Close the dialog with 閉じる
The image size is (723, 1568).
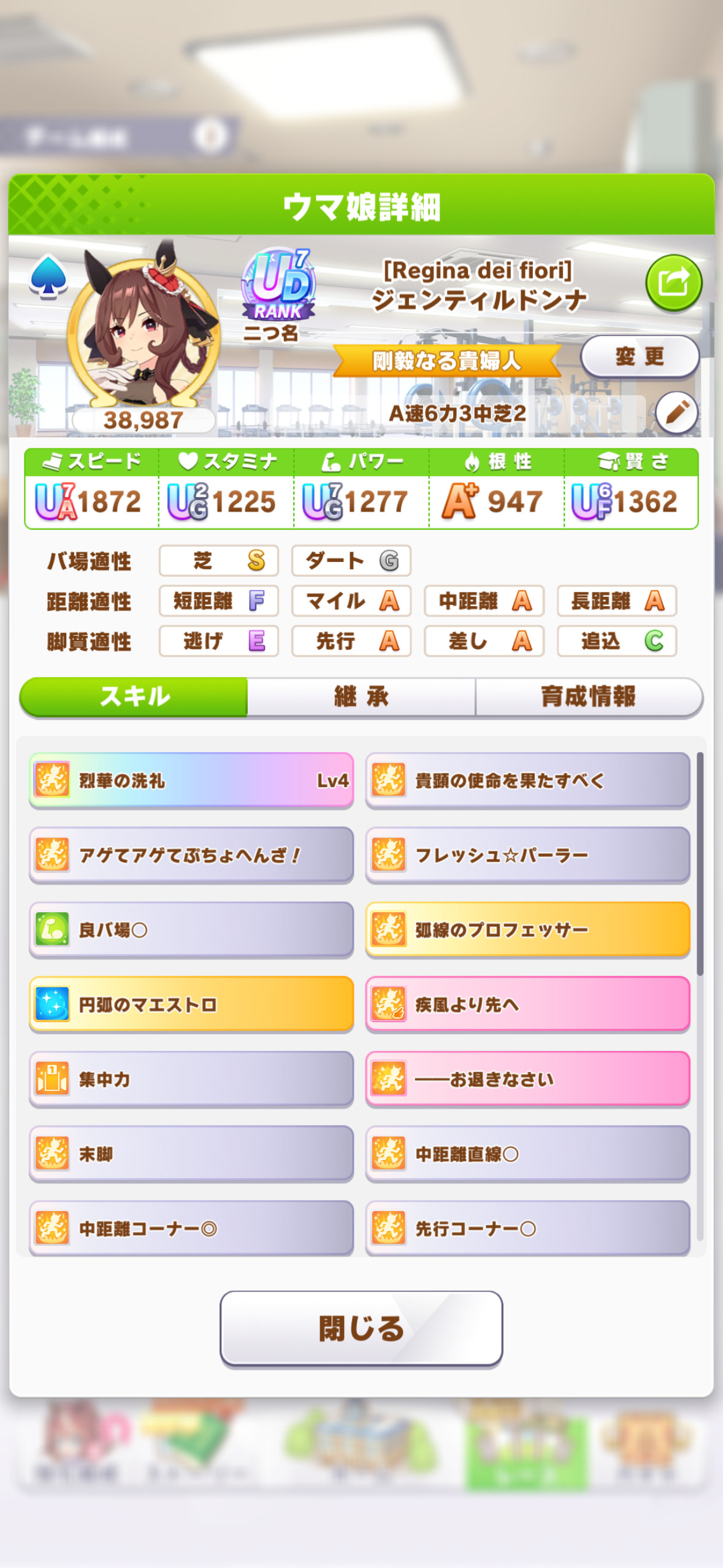coord(361,1329)
